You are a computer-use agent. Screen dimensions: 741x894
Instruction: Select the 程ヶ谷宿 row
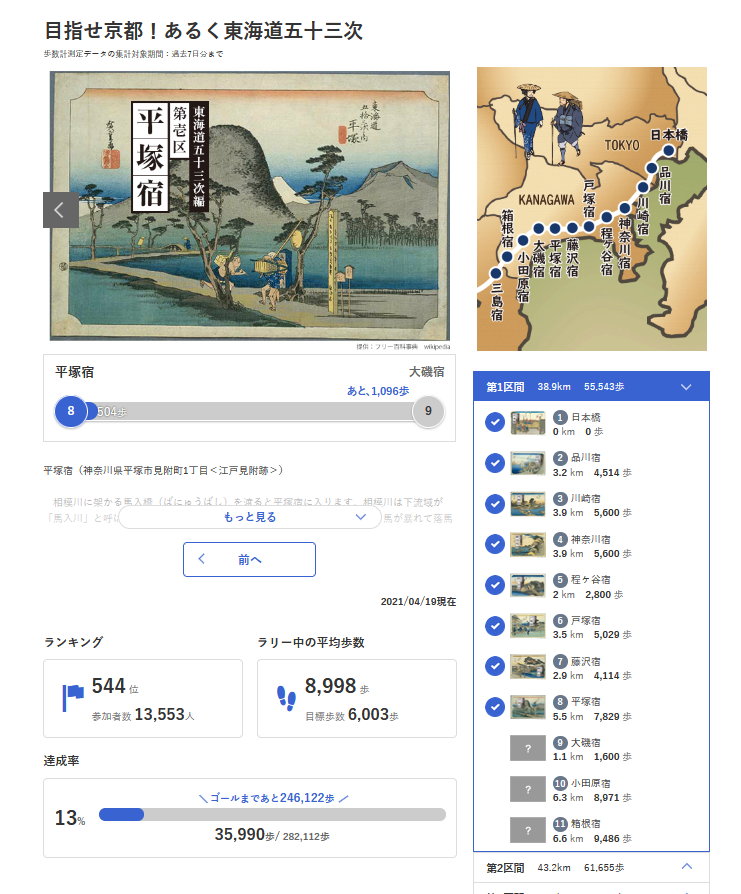coord(590,586)
